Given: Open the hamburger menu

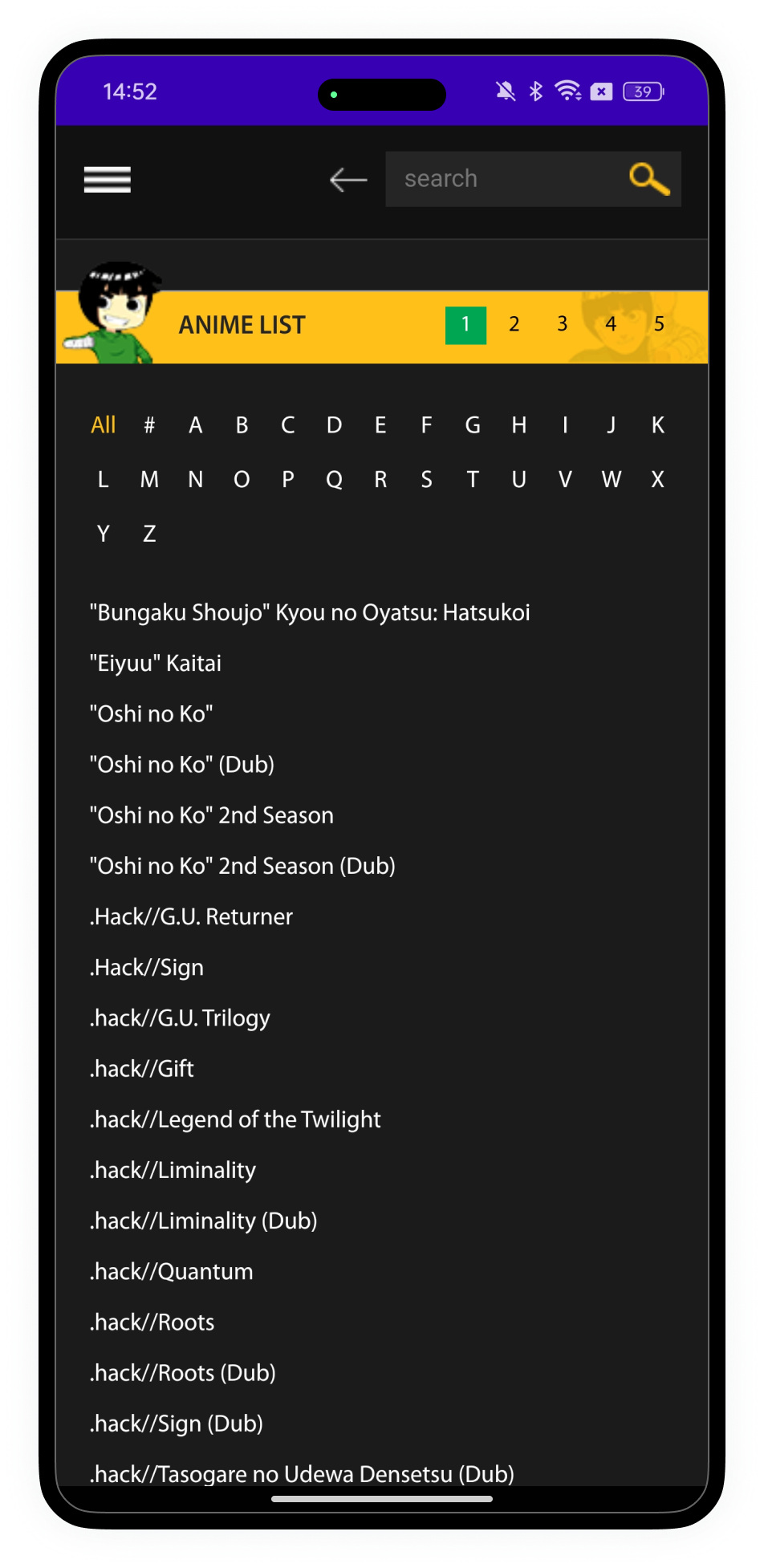Looking at the screenshot, I should tap(108, 180).
